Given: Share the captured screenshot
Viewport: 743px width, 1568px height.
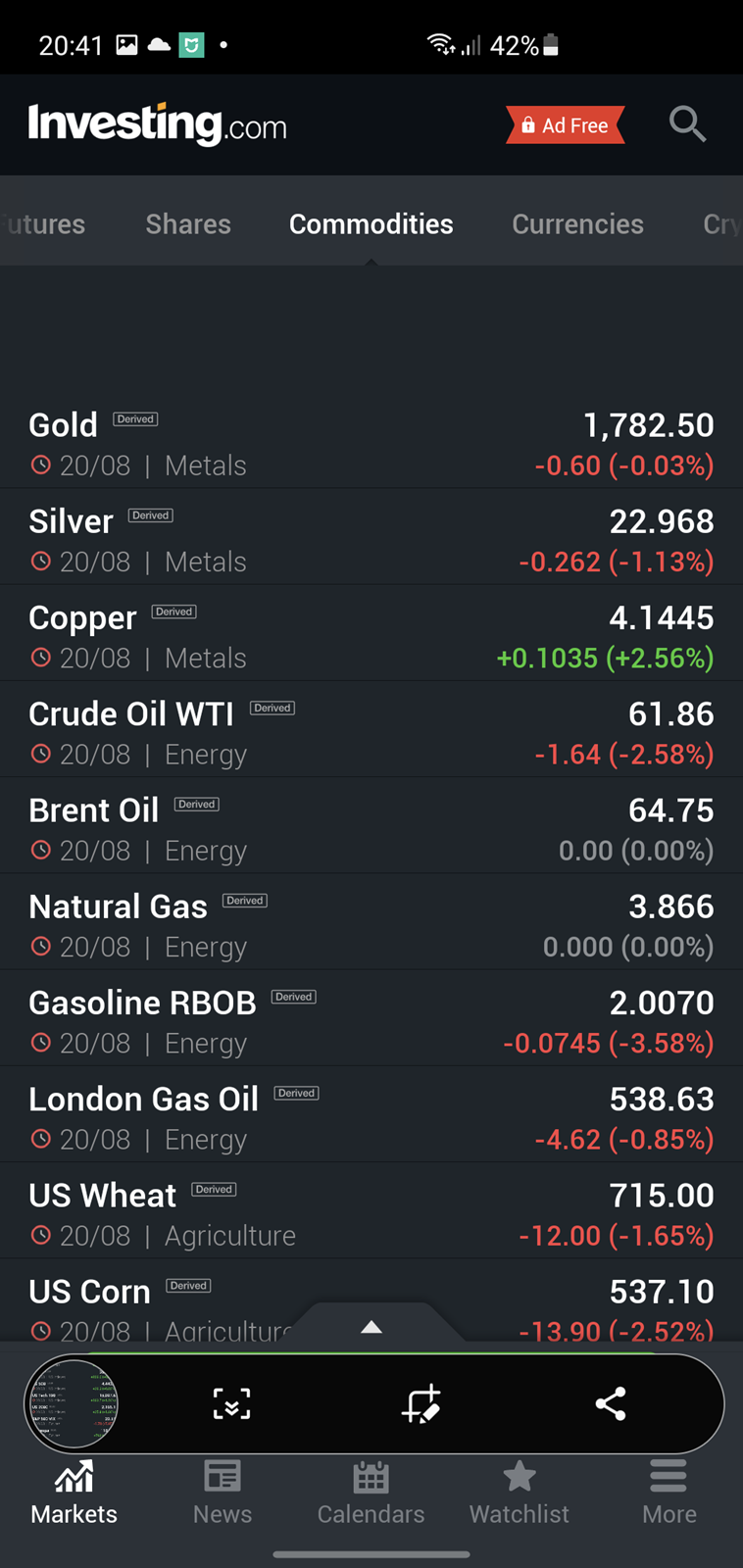Looking at the screenshot, I should click(611, 1404).
